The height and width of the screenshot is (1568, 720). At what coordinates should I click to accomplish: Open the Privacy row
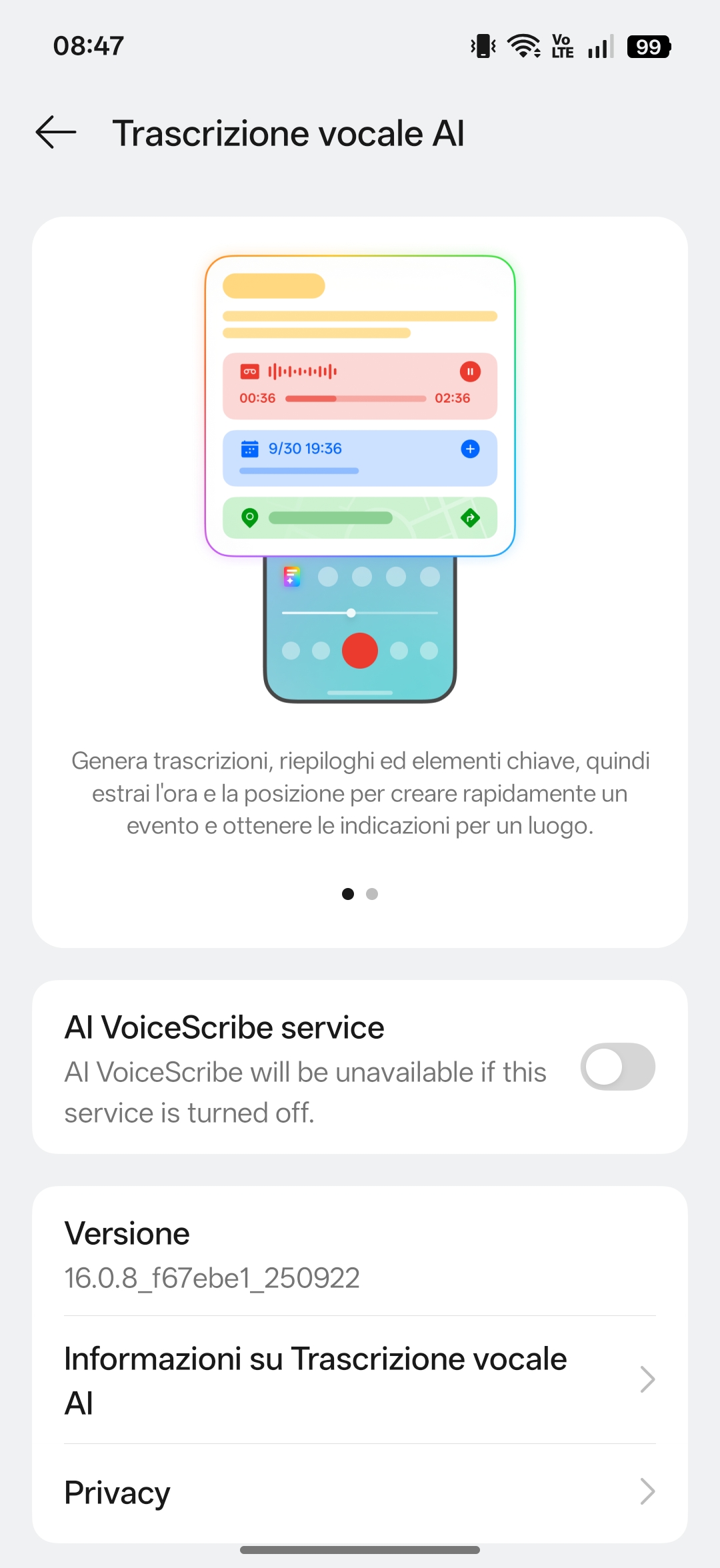point(360,1492)
